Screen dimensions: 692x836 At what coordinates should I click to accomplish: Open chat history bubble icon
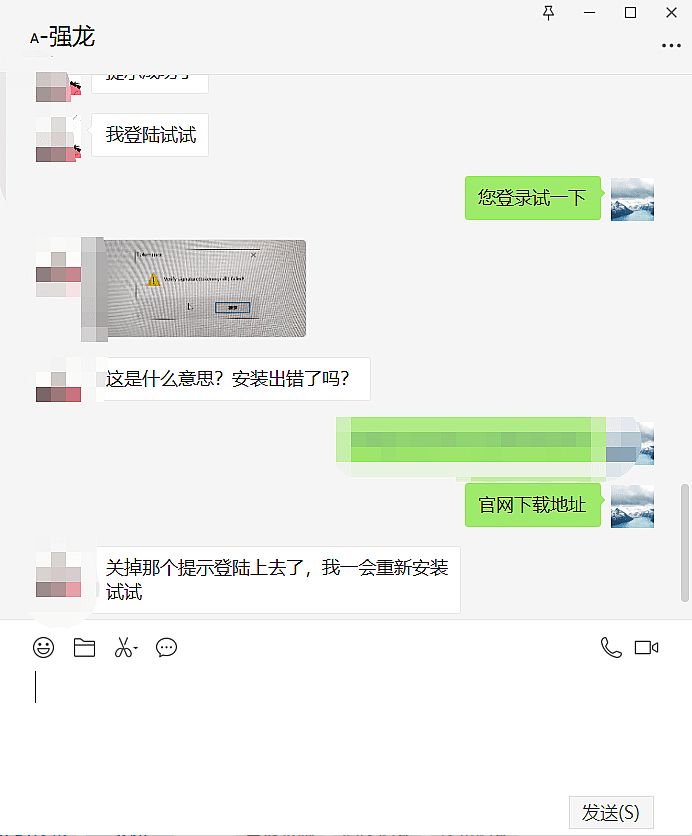166,648
